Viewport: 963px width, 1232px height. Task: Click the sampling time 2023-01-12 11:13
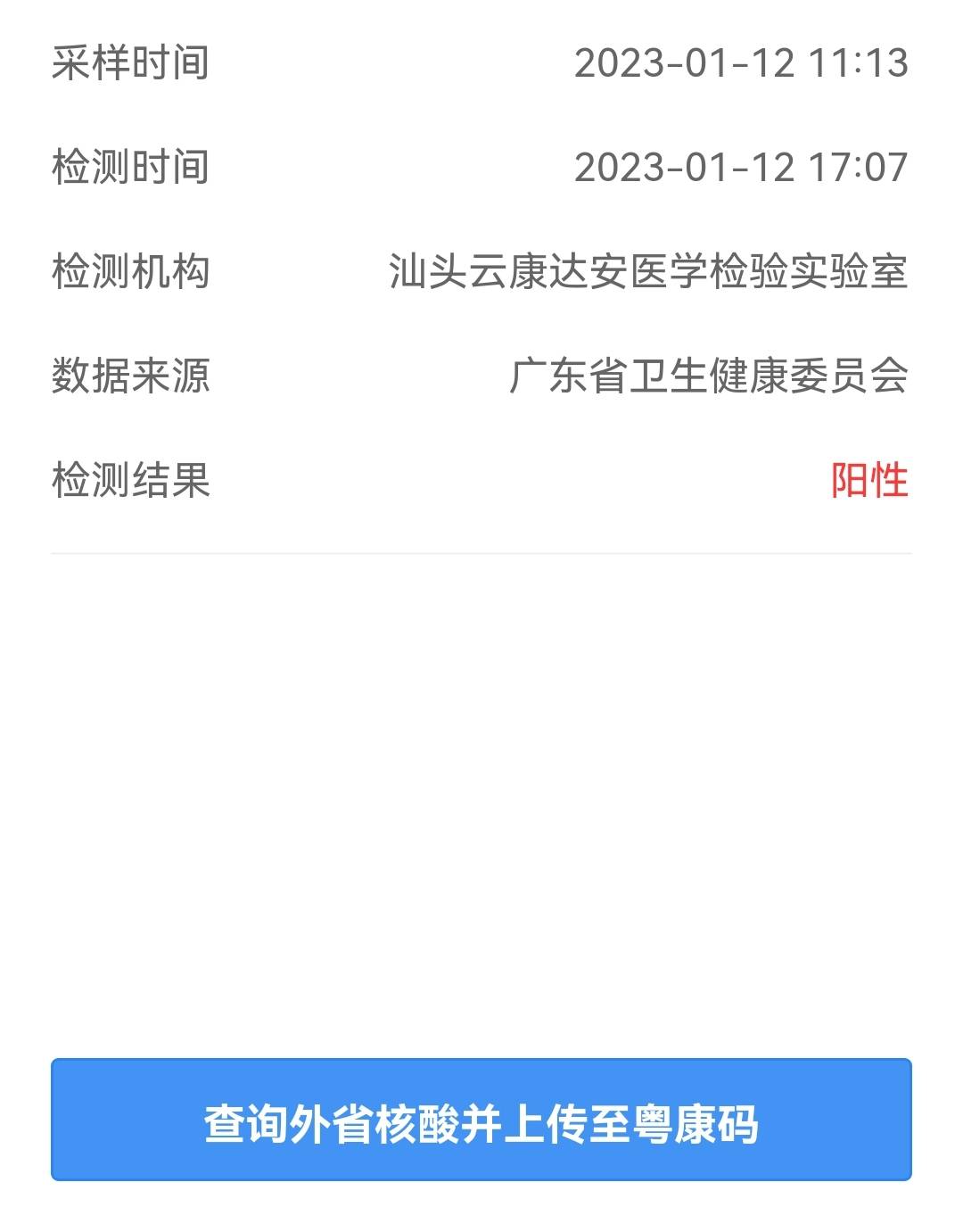pyautogui.click(x=744, y=63)
